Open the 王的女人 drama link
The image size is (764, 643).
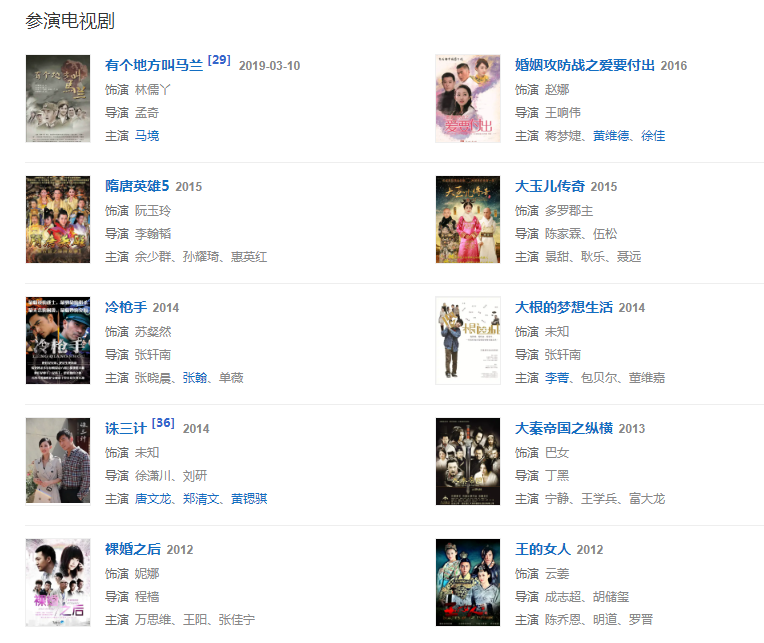click(x=542, y=549)
